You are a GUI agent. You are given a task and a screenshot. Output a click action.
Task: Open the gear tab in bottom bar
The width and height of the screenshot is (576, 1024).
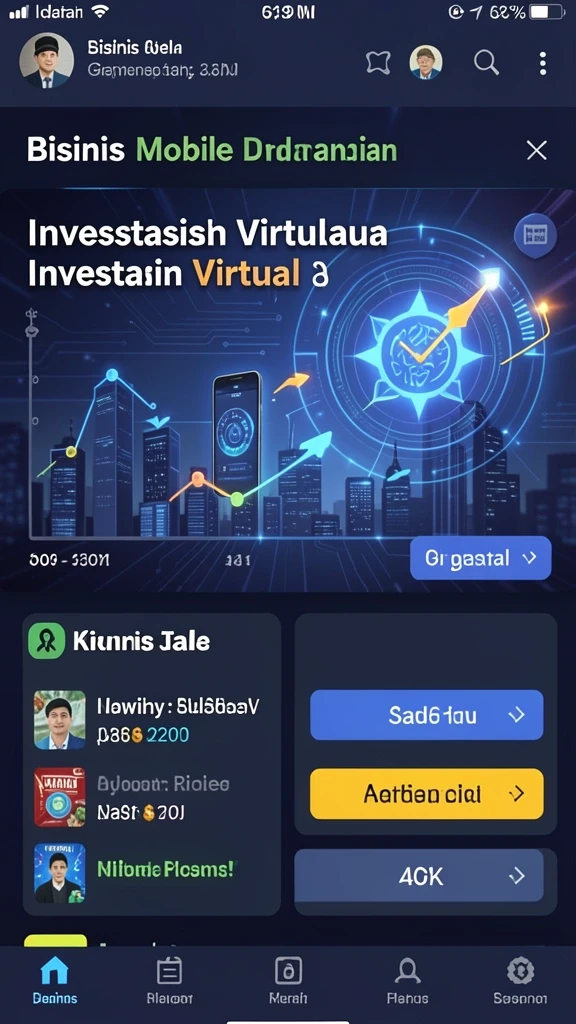520,980
